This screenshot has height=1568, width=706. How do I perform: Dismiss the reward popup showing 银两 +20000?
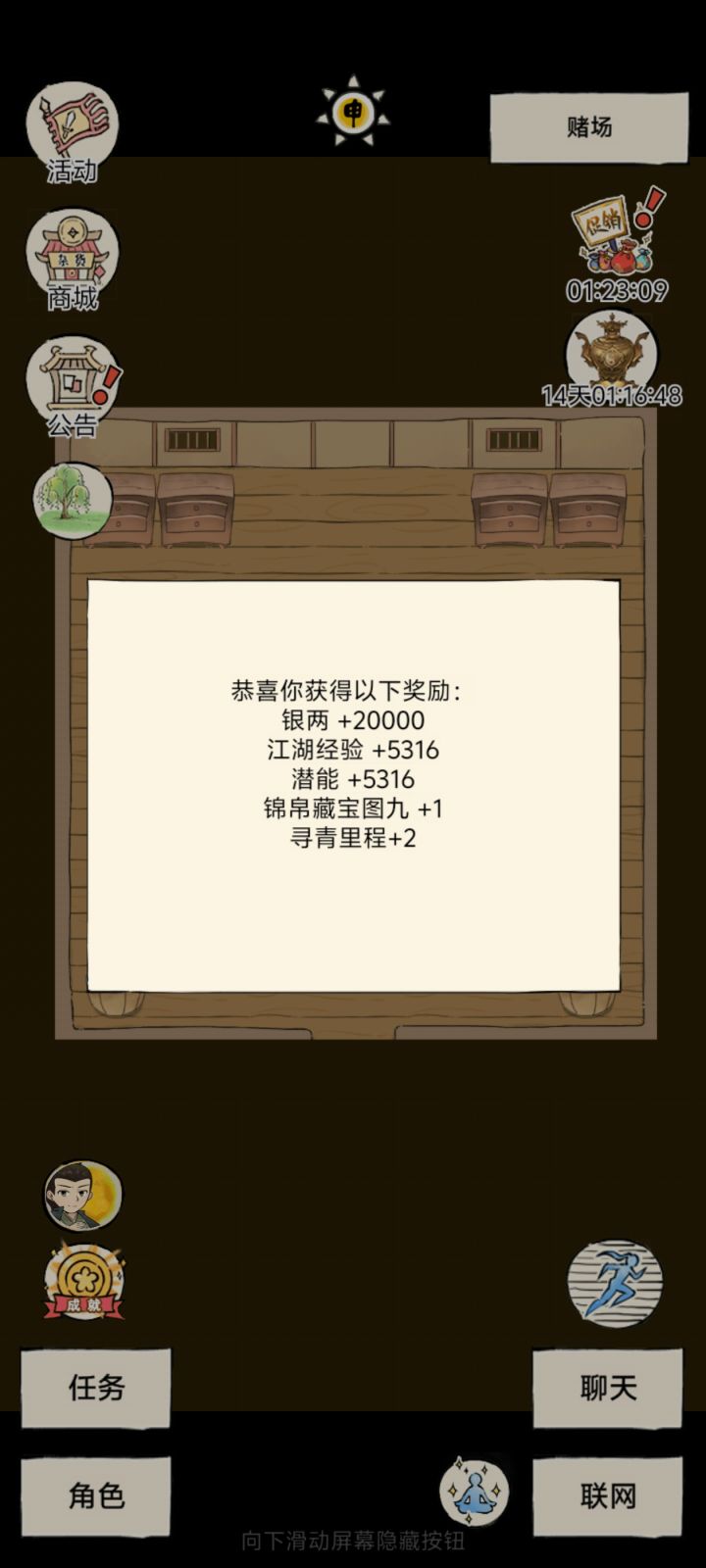click(353, 784)
